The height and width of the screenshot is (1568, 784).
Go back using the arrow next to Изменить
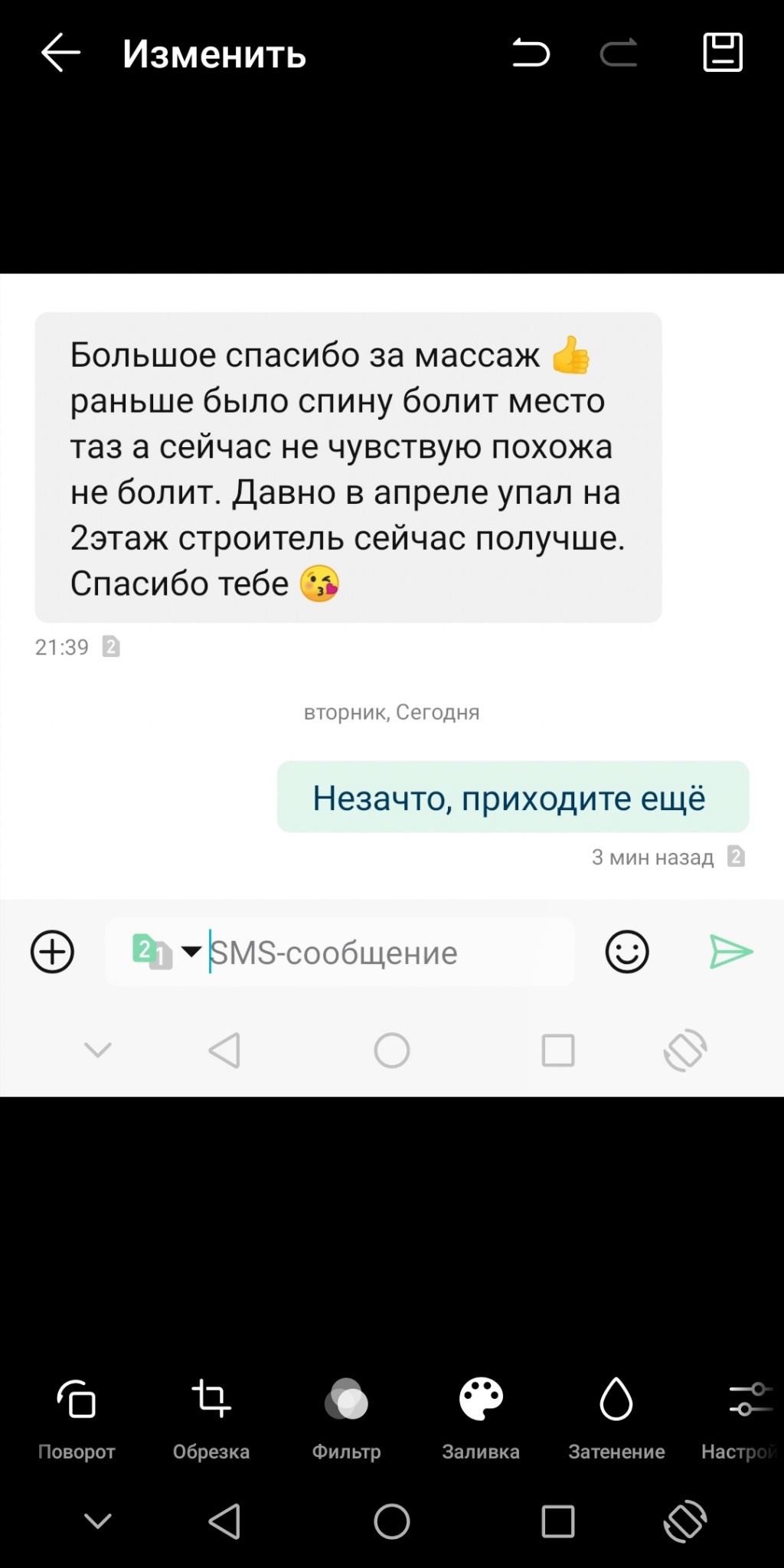(60, 53)
